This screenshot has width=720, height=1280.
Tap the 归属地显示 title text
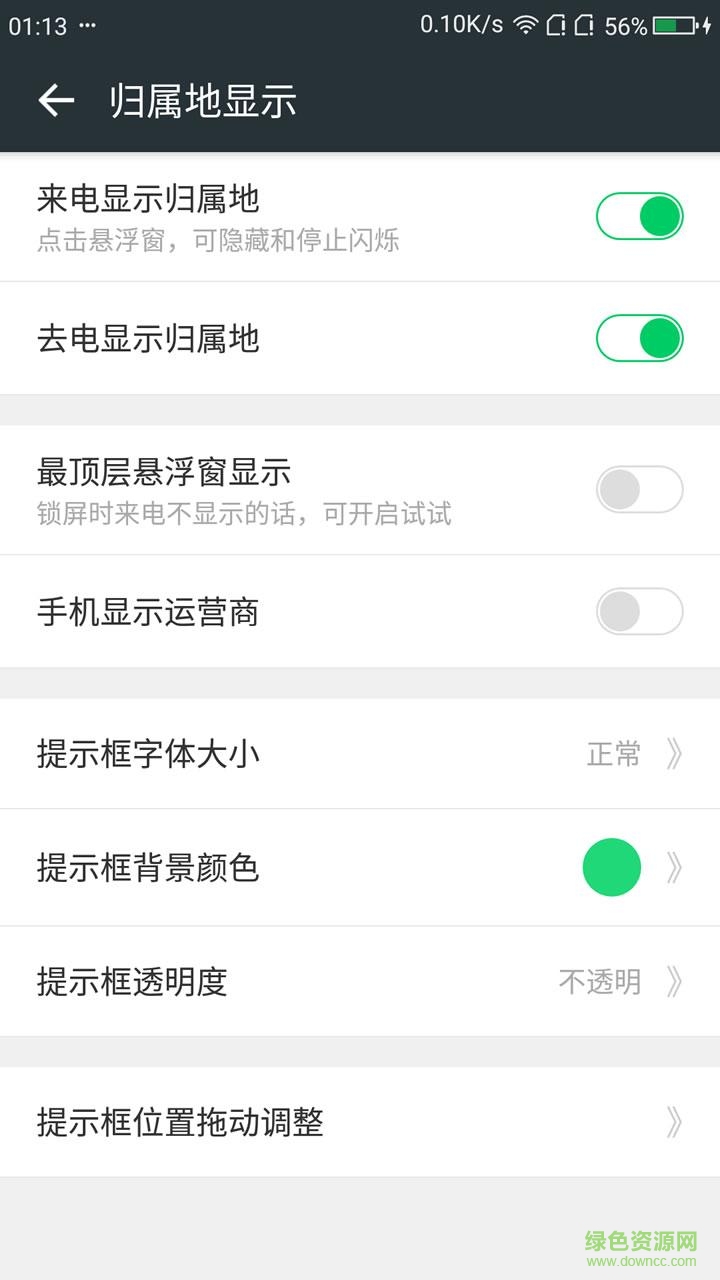coord(204,100)
